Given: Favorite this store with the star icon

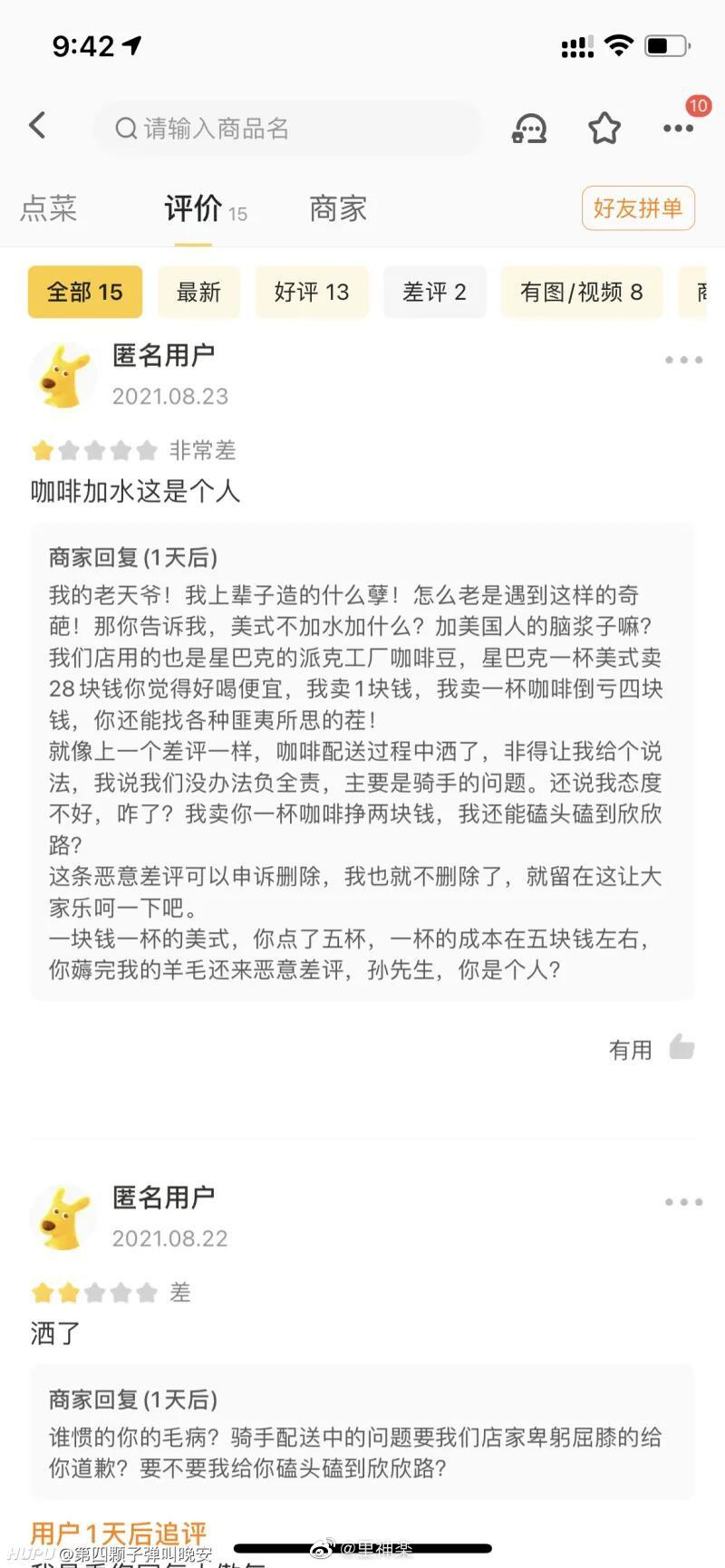Looking at the screenshot, I should pos(604,129).
